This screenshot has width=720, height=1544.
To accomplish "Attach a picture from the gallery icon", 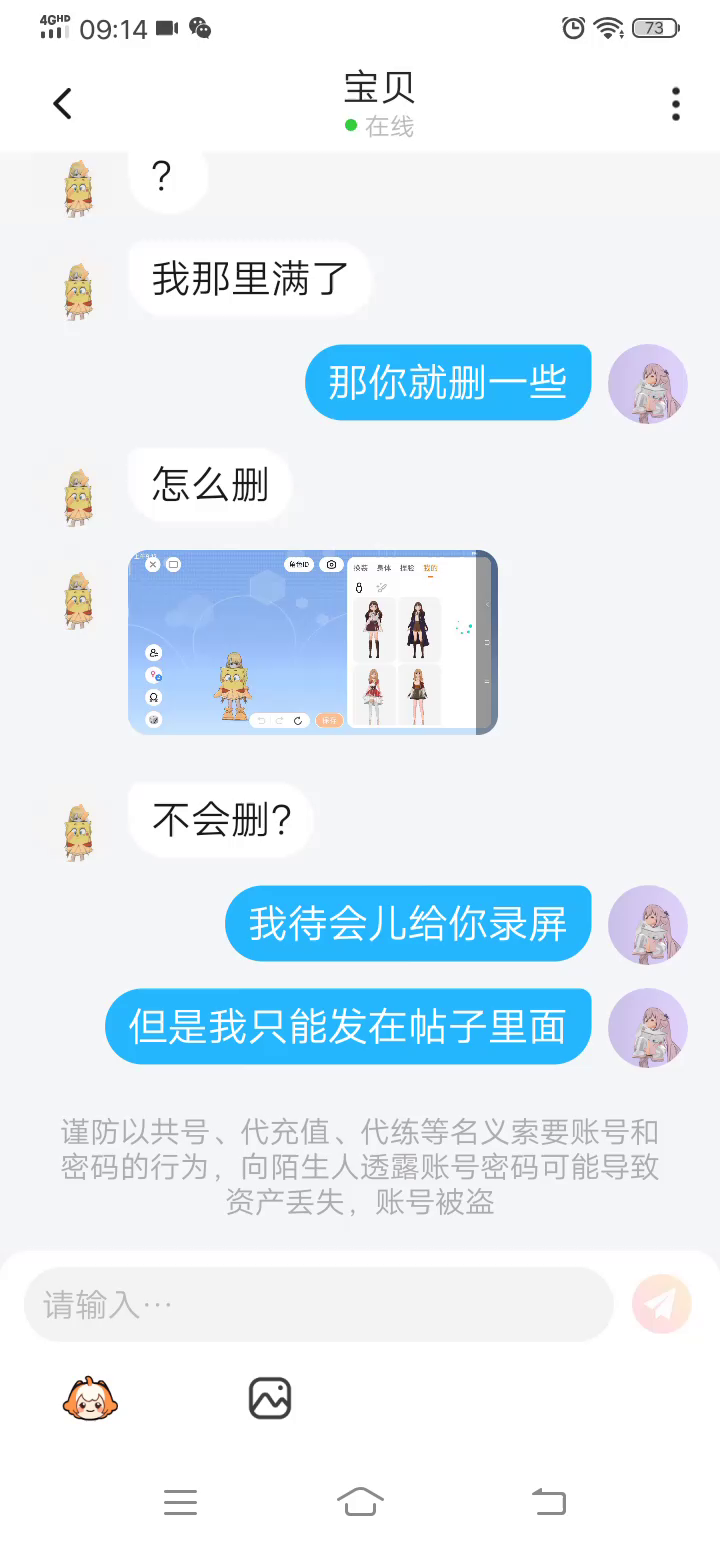I will pos(270,1398).
